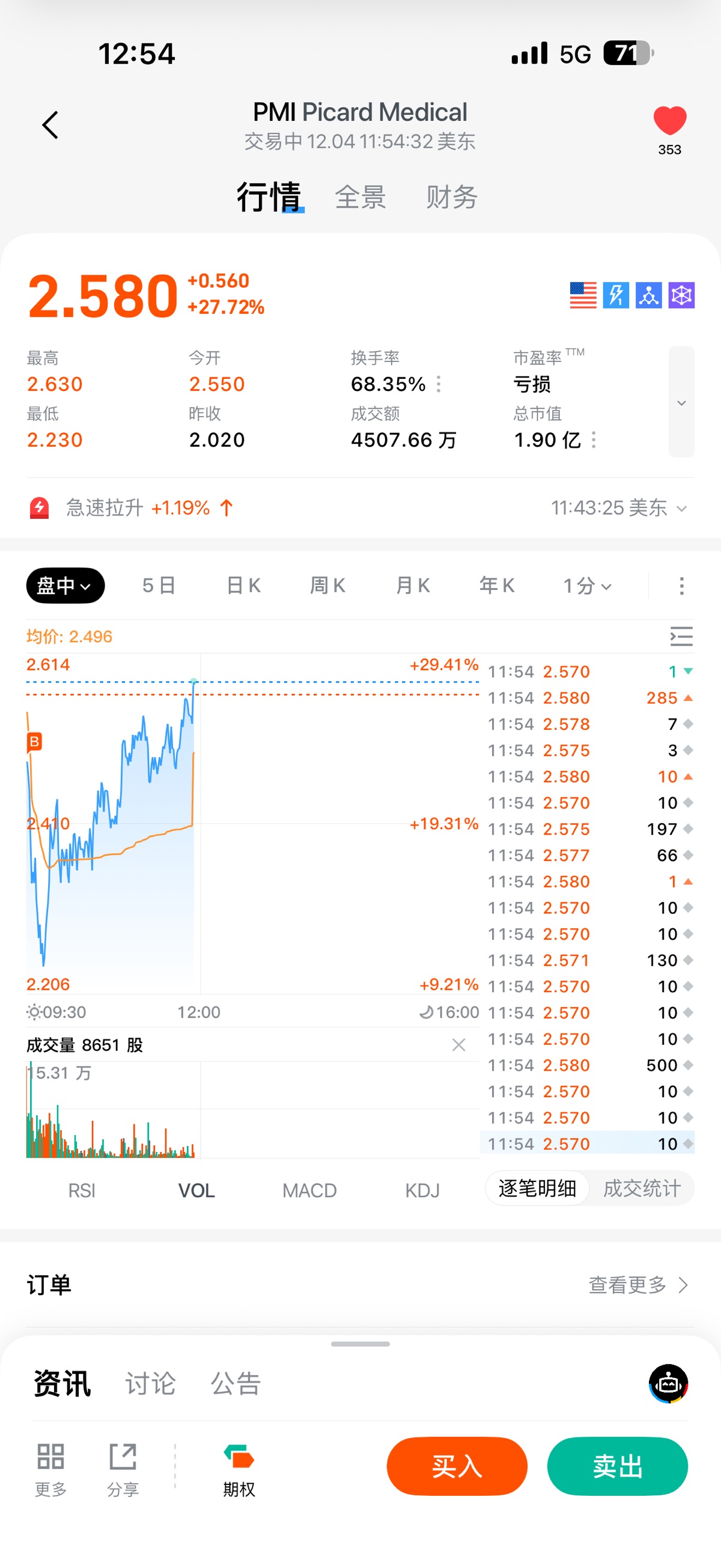721x1568 pixels.
Task: Tap the 买入 buy button
Action: point(456,1466)
